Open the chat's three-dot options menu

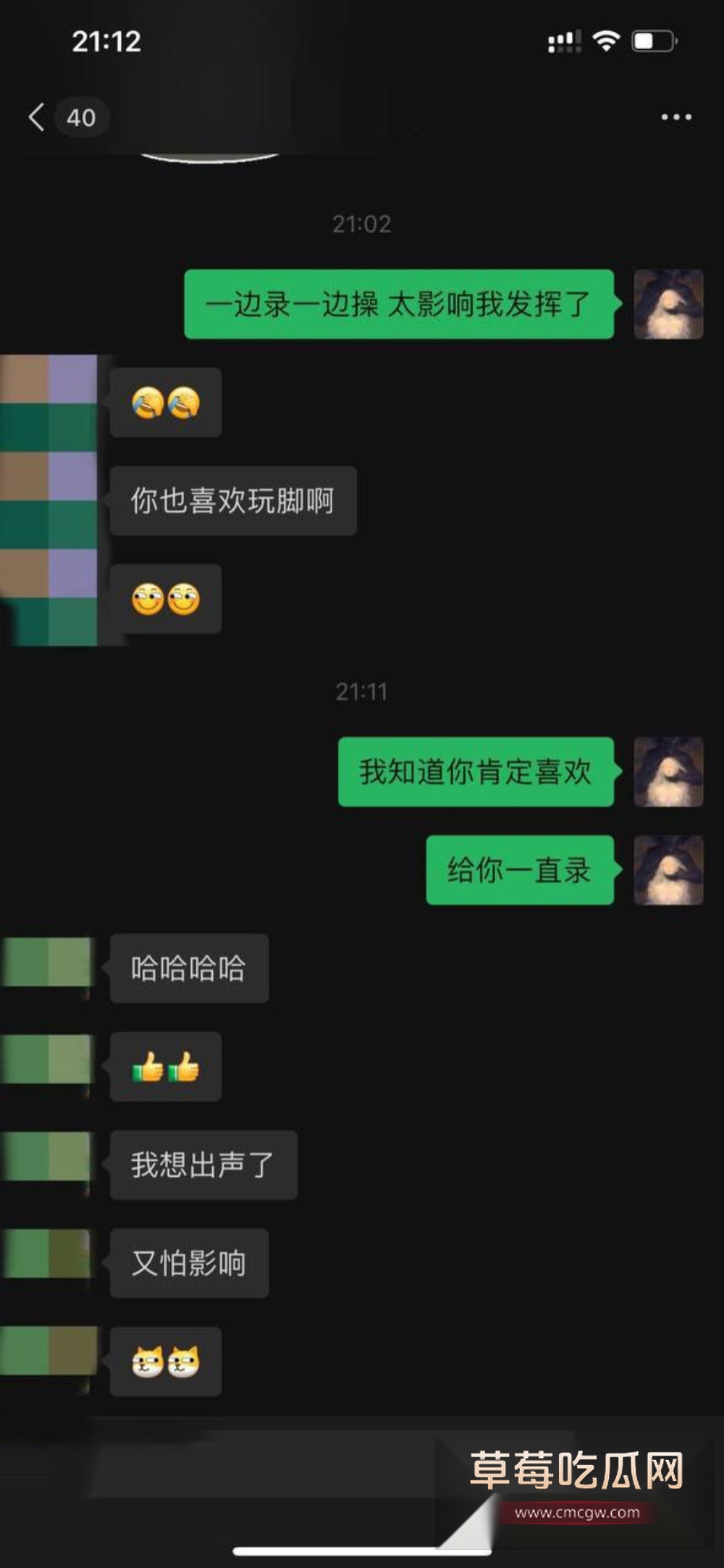click(x=675, y=117)
